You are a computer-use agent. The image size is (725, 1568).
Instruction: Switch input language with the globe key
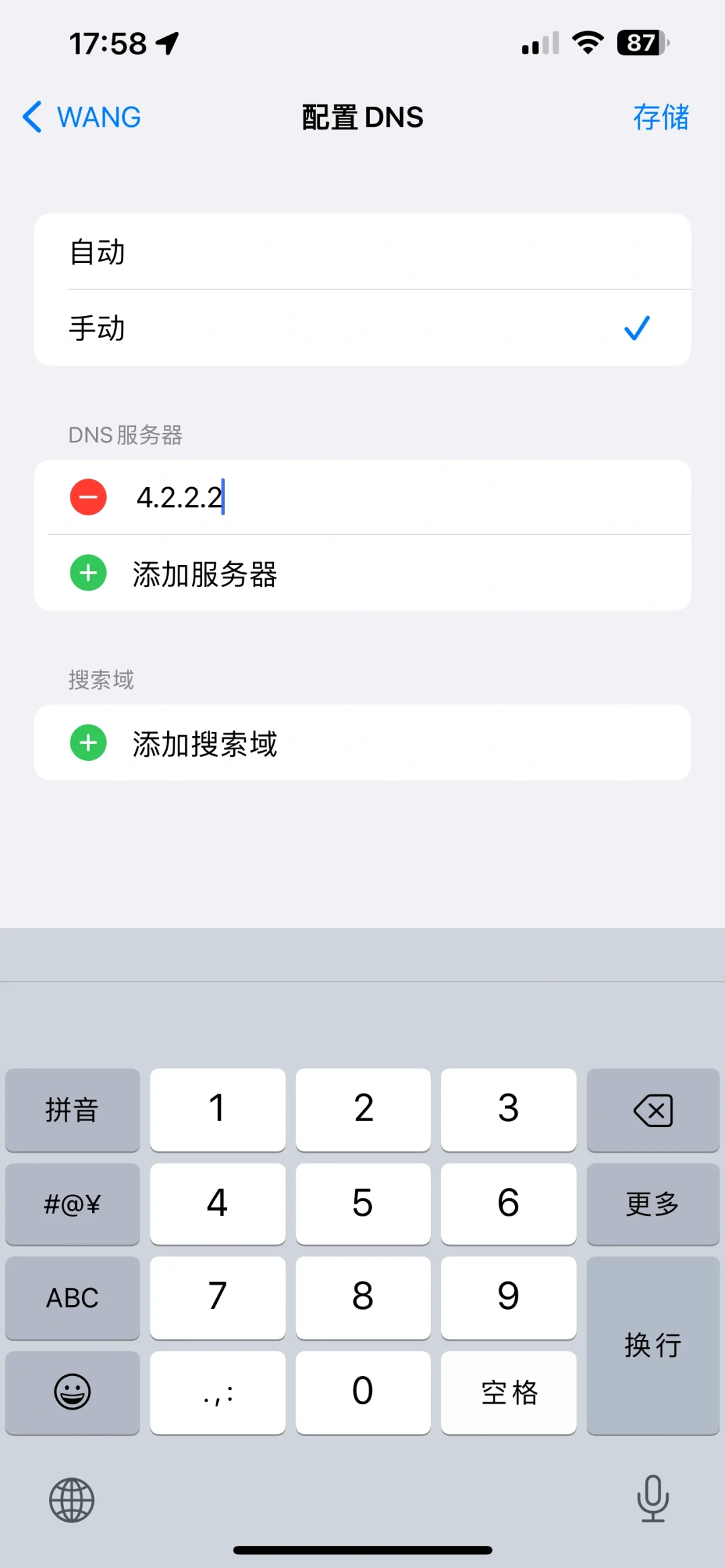(72, 1500)
